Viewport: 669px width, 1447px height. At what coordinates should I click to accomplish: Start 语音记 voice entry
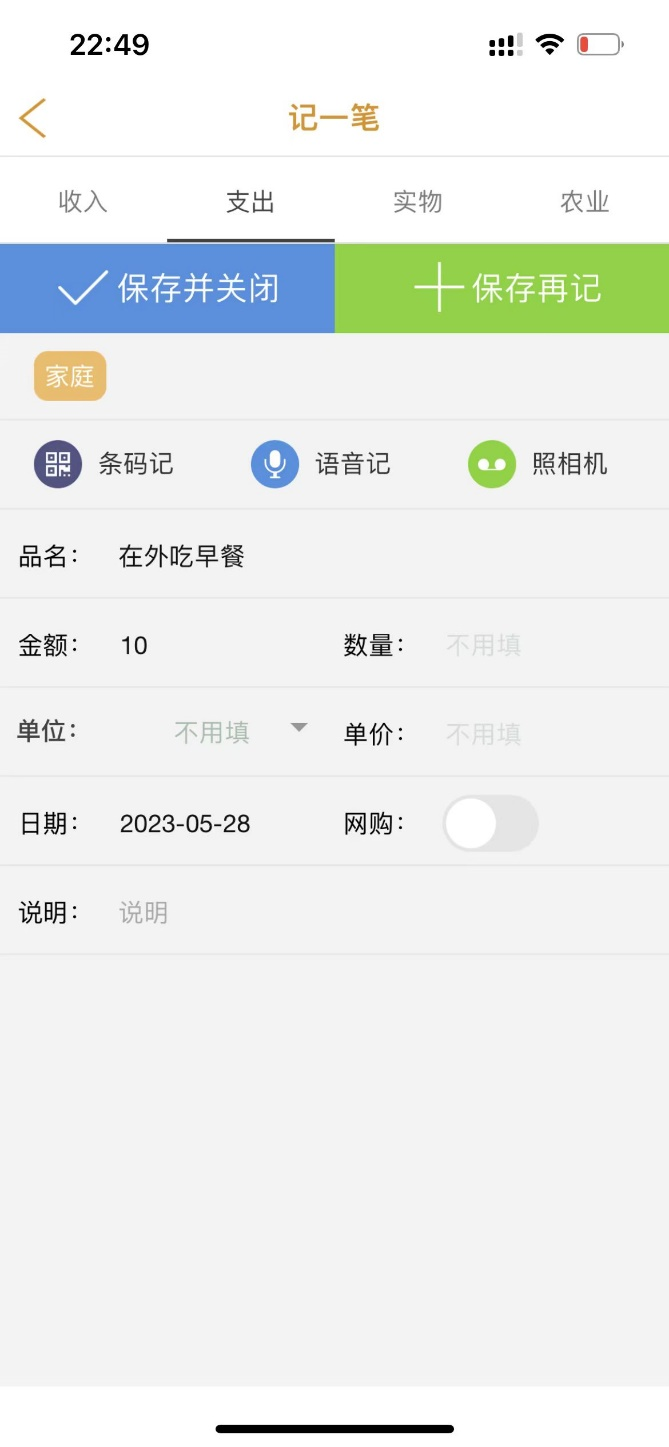(320, 464)
